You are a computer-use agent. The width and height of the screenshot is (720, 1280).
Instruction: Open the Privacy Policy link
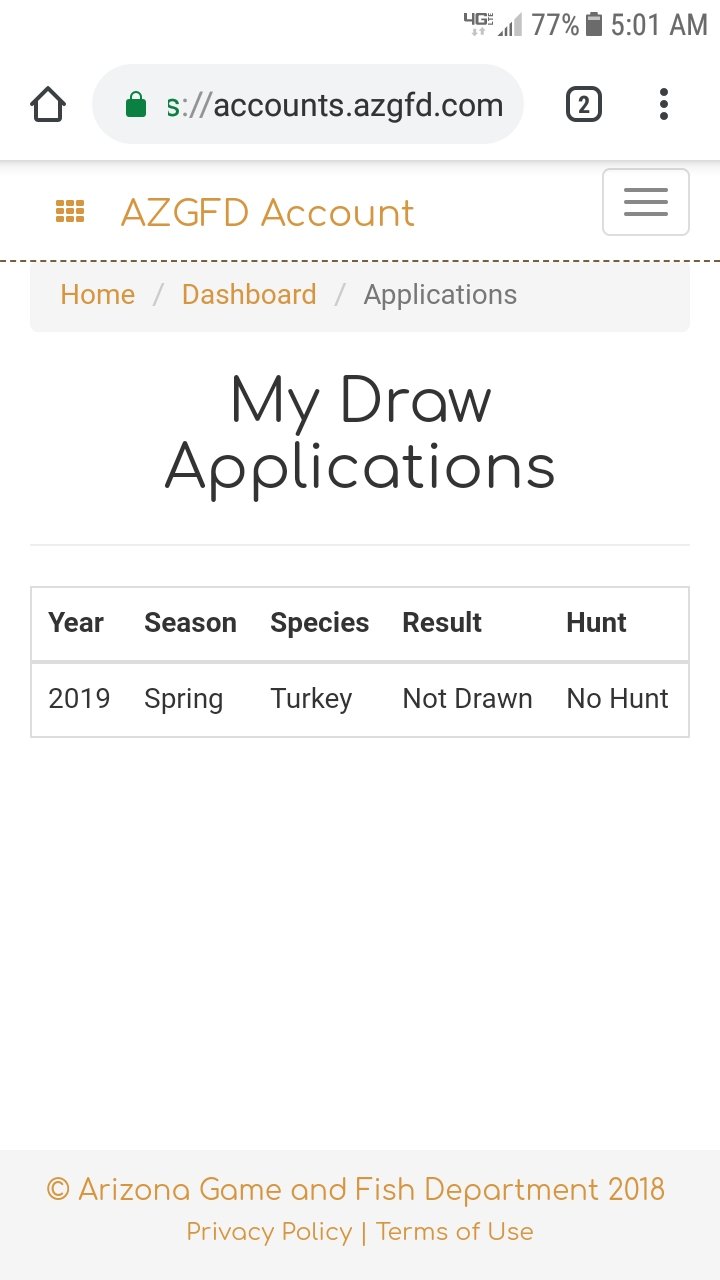pos(269,1232)
